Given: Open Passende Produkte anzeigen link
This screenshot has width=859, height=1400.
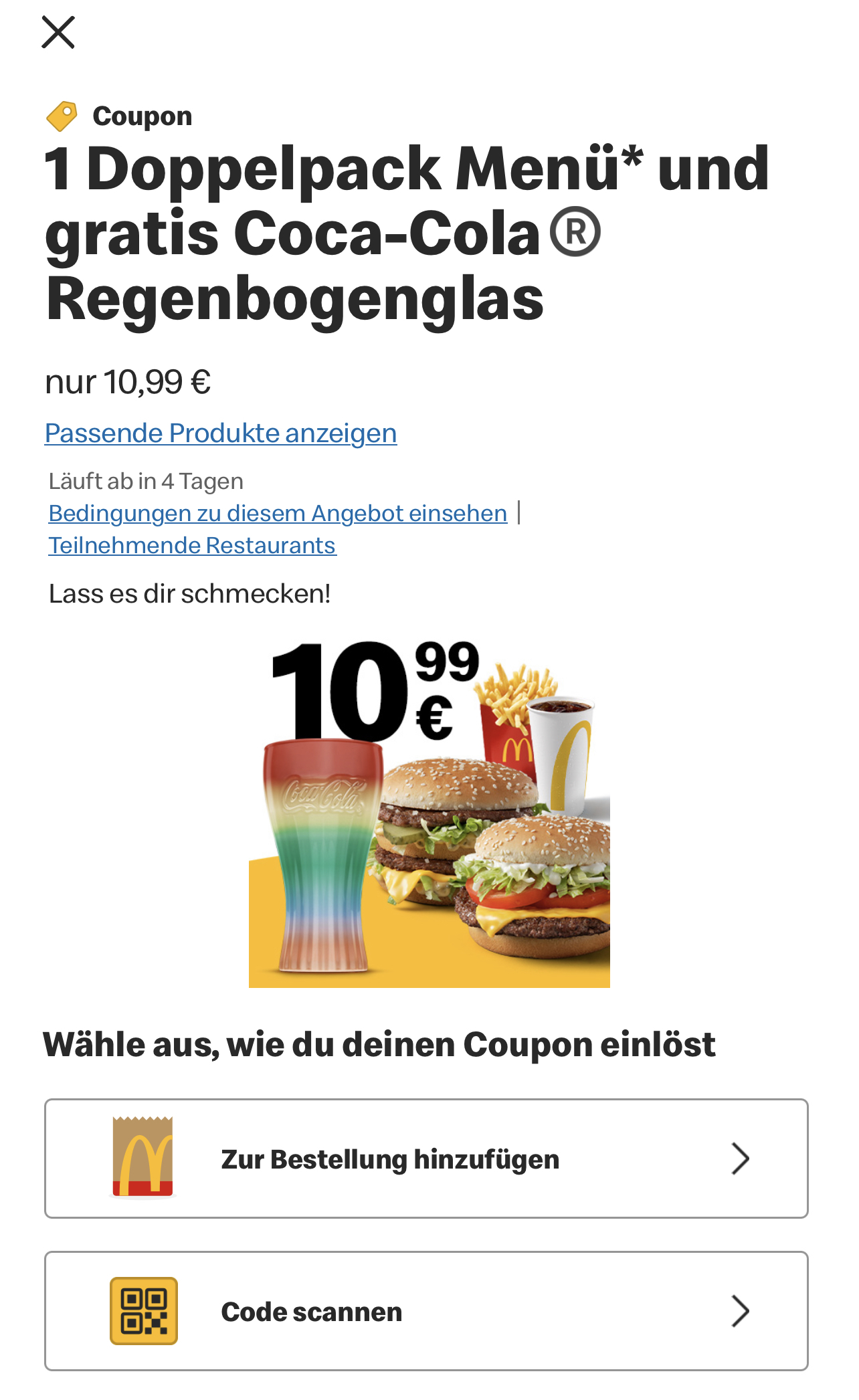Looking at the screenshot, I should point(221,433).
